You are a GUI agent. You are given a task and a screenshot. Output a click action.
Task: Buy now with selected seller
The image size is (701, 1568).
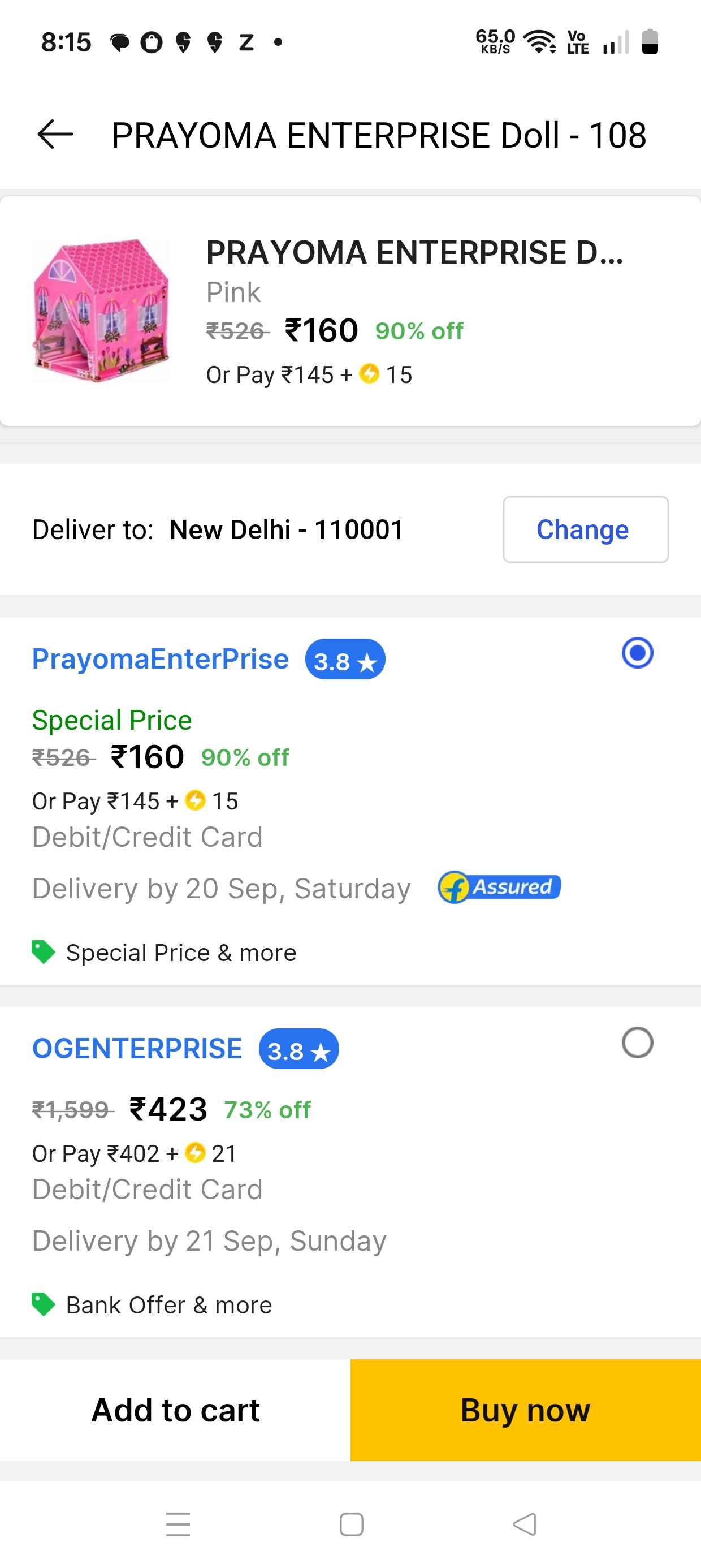525,1410
